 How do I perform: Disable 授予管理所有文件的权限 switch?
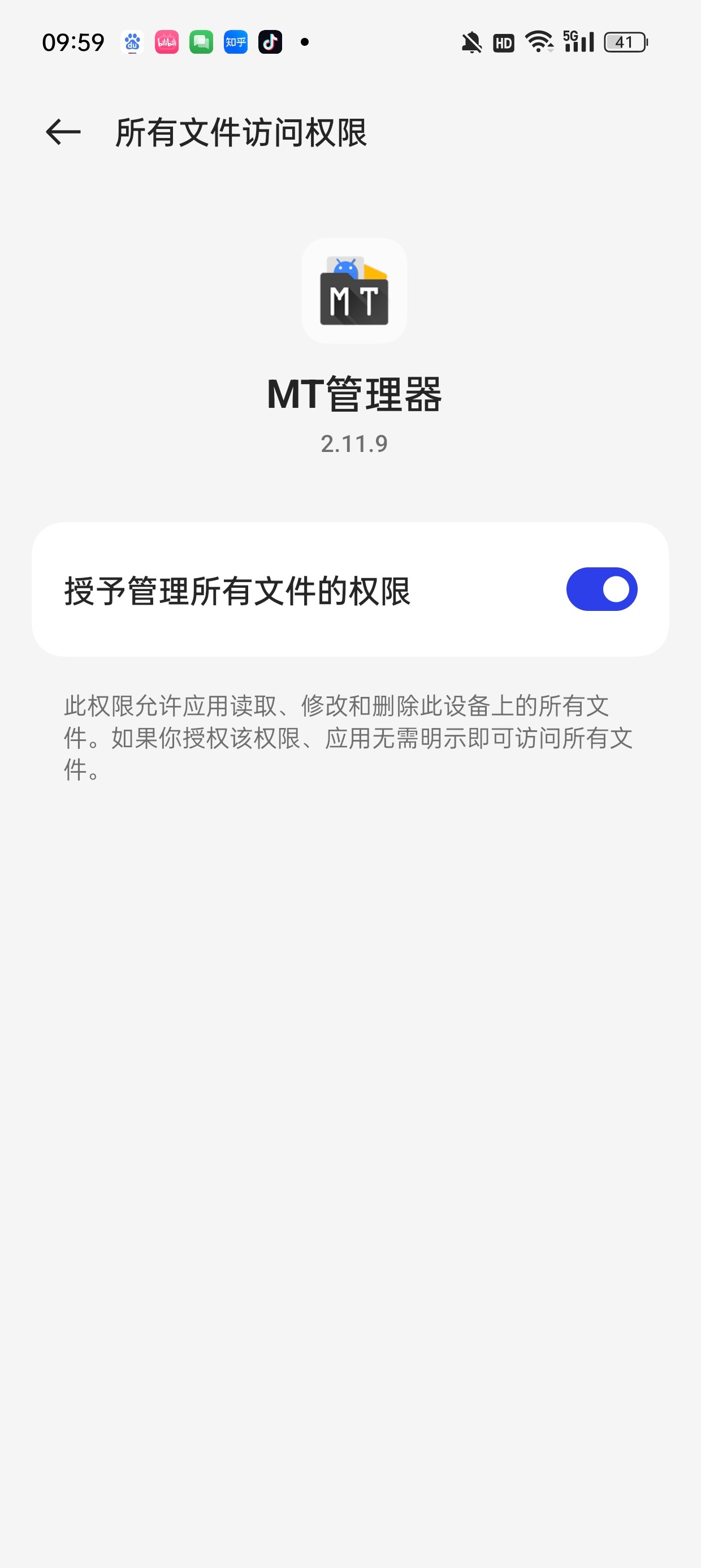click(601, 589)
